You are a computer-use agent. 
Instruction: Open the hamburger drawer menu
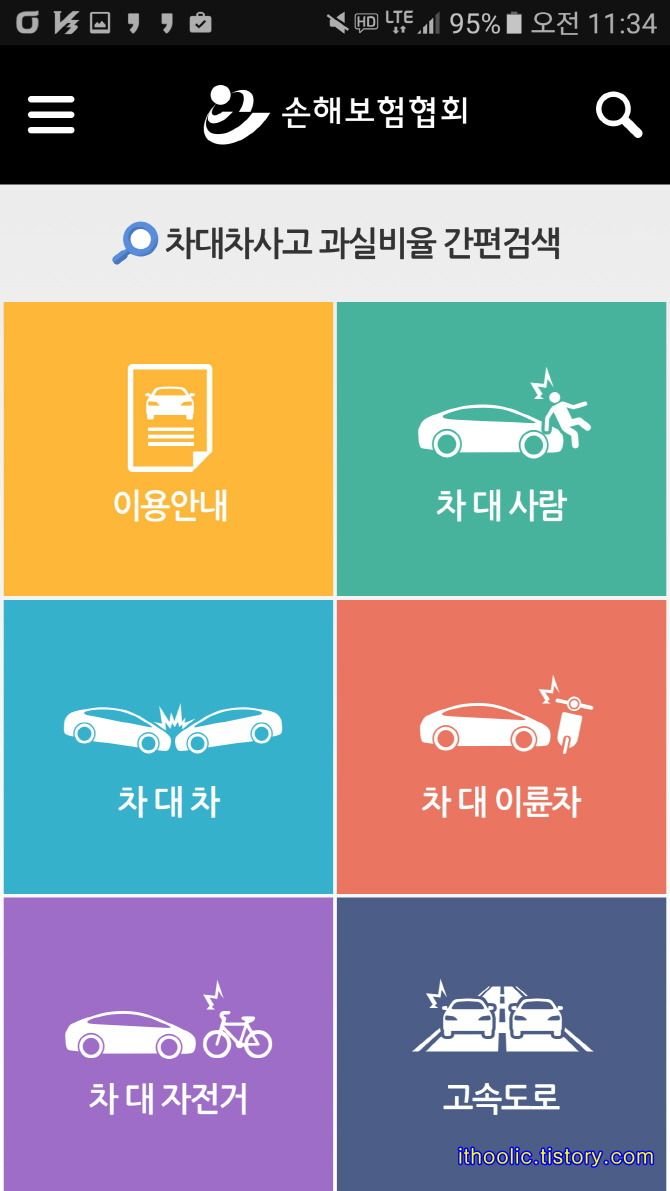pyautogui.click(x=51, y=115)
